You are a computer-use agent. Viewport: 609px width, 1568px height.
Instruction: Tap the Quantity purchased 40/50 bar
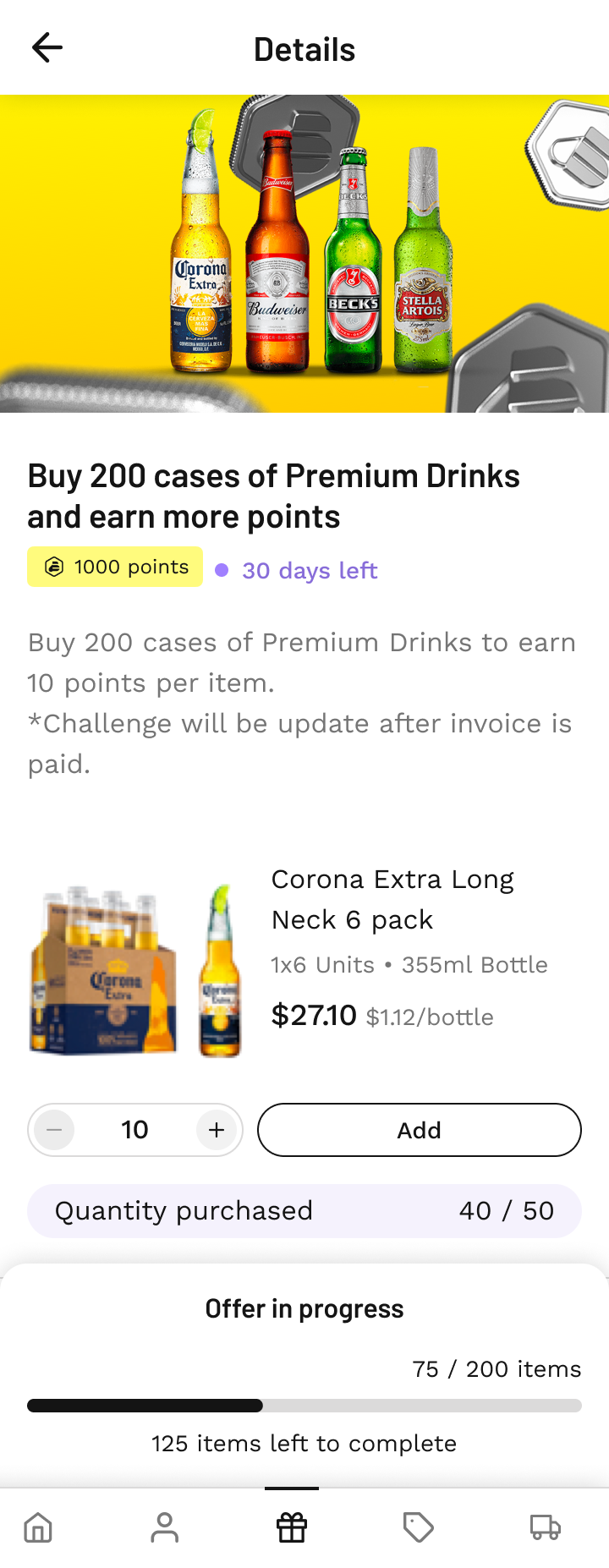(x=304, y=1210)
